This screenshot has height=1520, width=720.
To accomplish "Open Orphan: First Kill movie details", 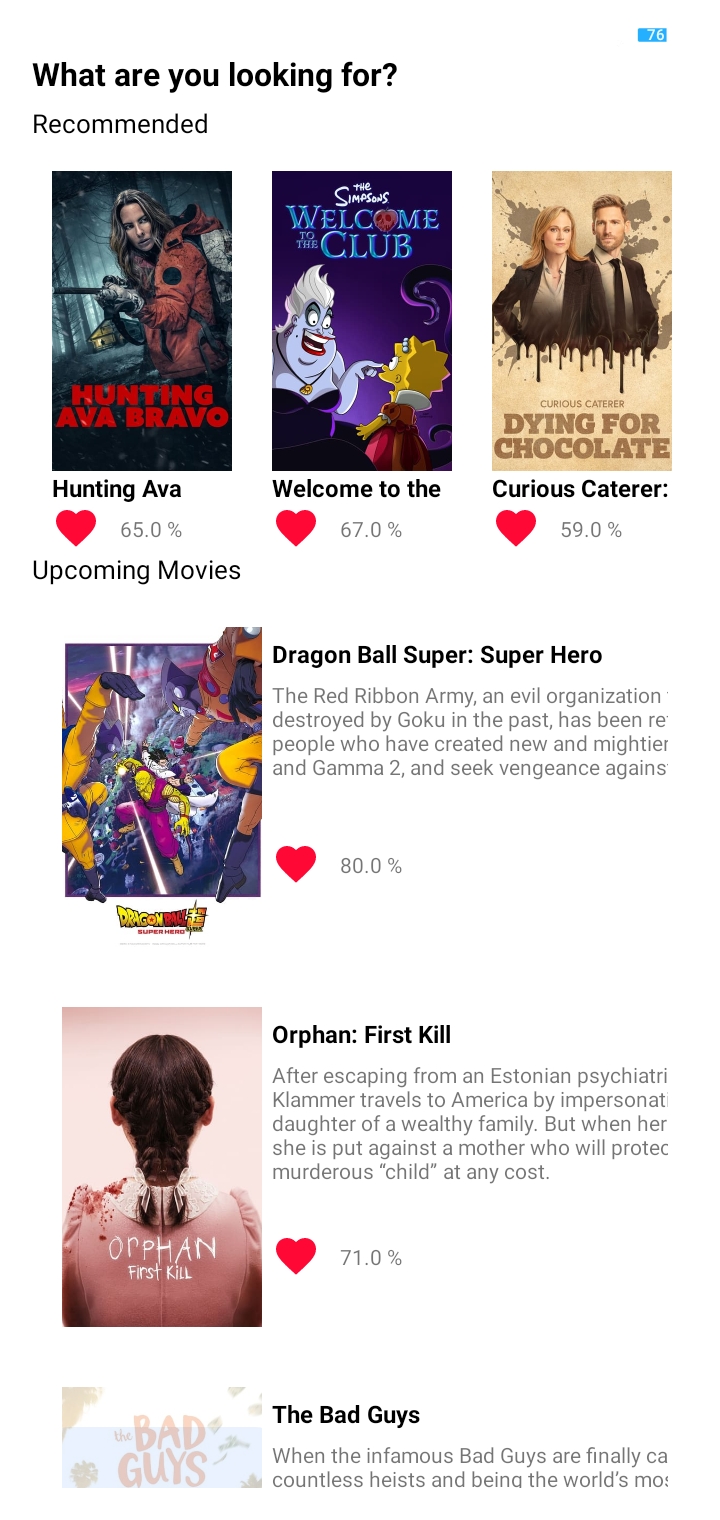I will click(365, 1167).
